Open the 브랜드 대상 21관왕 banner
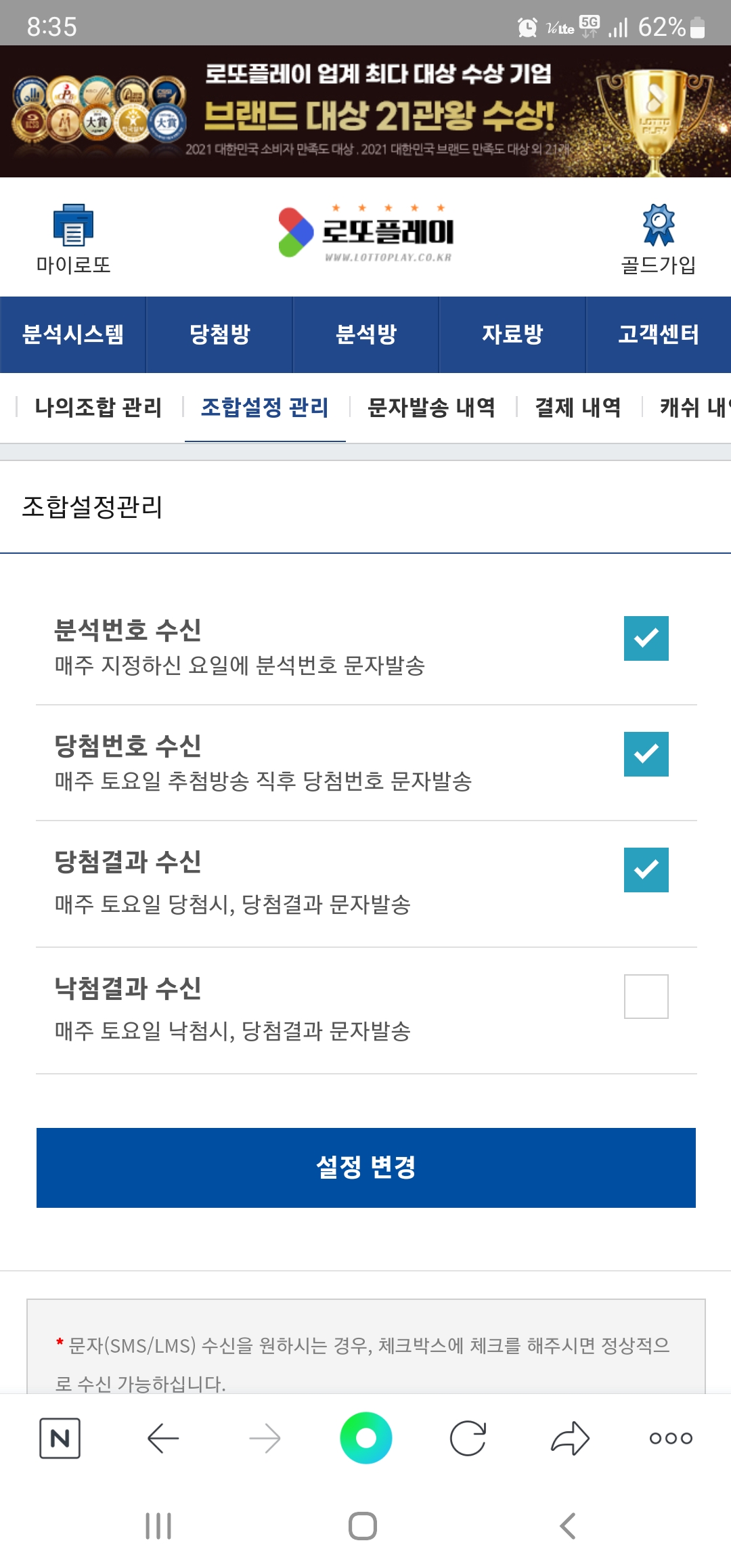731x1568 pixels. (365, 112)
